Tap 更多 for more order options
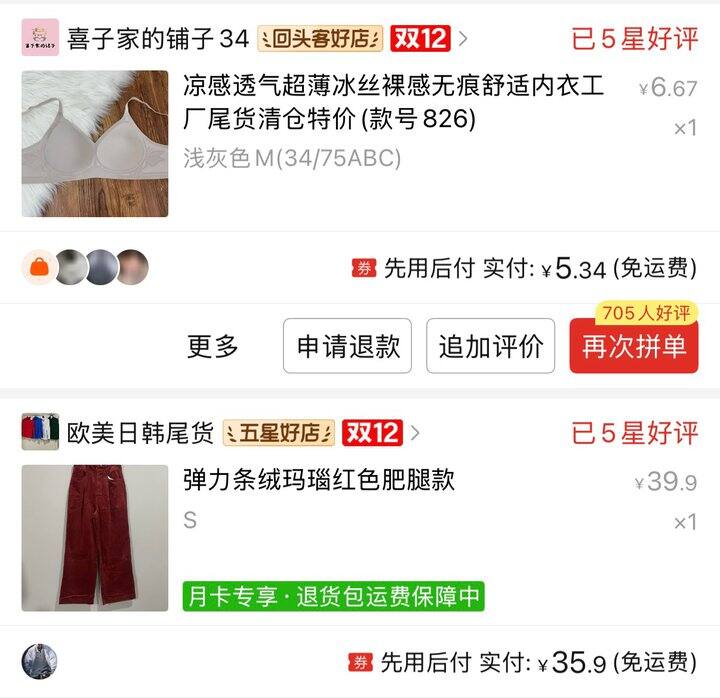720x698 pixels. coord(213,346)
